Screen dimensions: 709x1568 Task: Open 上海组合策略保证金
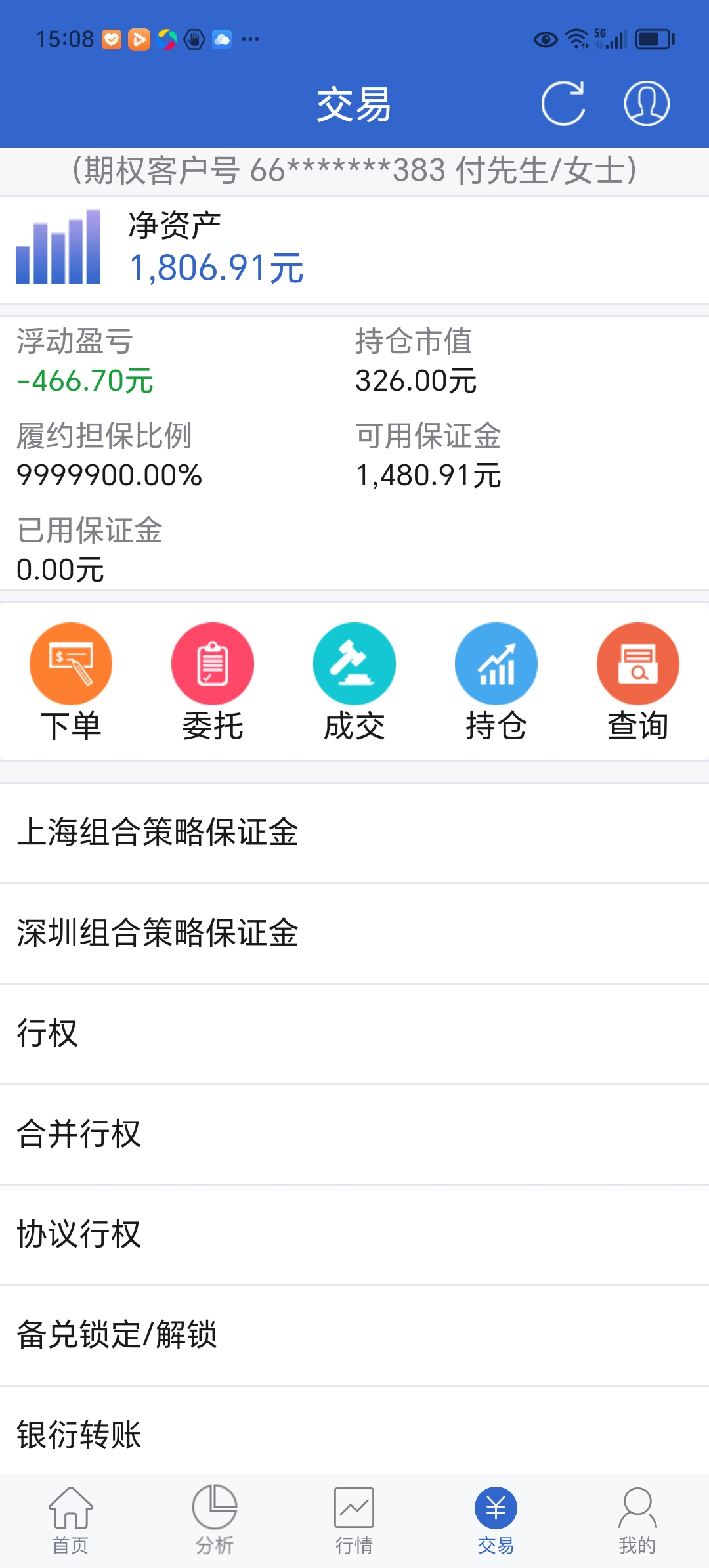tap(354, 833)
